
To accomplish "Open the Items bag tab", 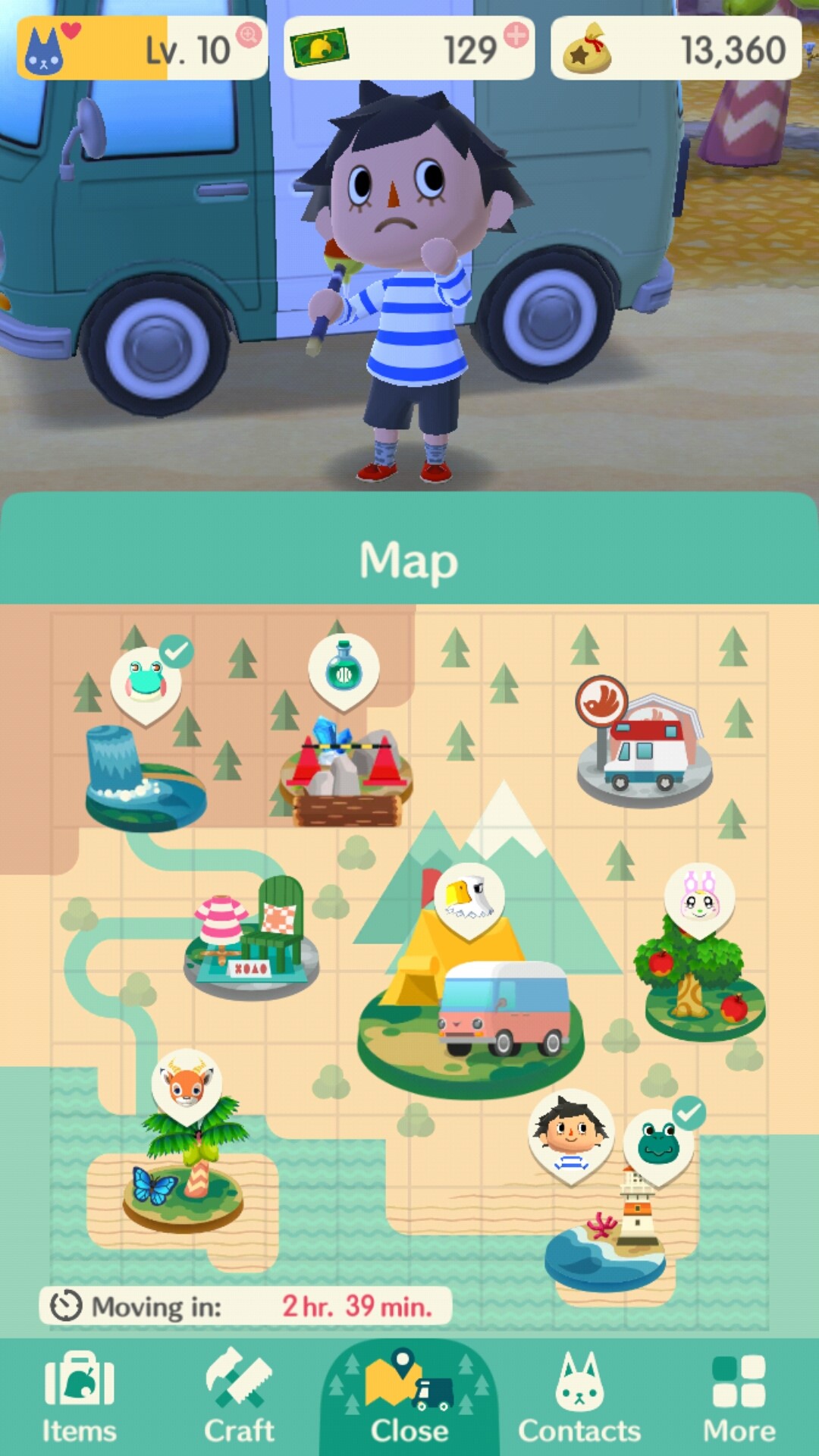I will (80, 1398).
